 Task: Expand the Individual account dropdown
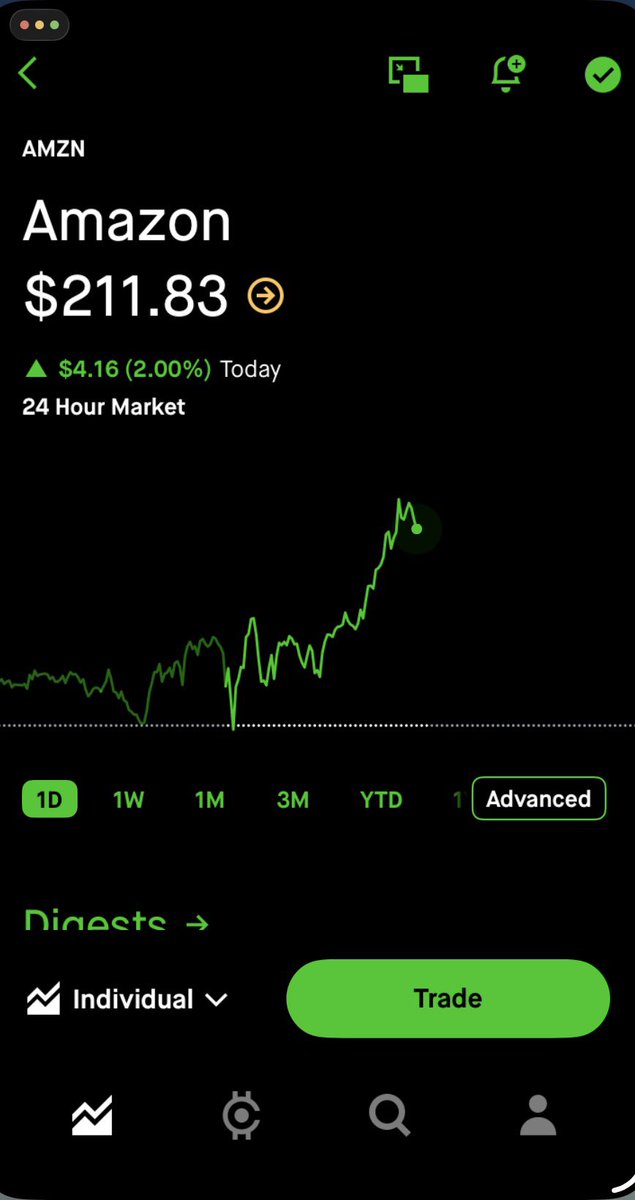pyautogui.click(x=127, y=999)
